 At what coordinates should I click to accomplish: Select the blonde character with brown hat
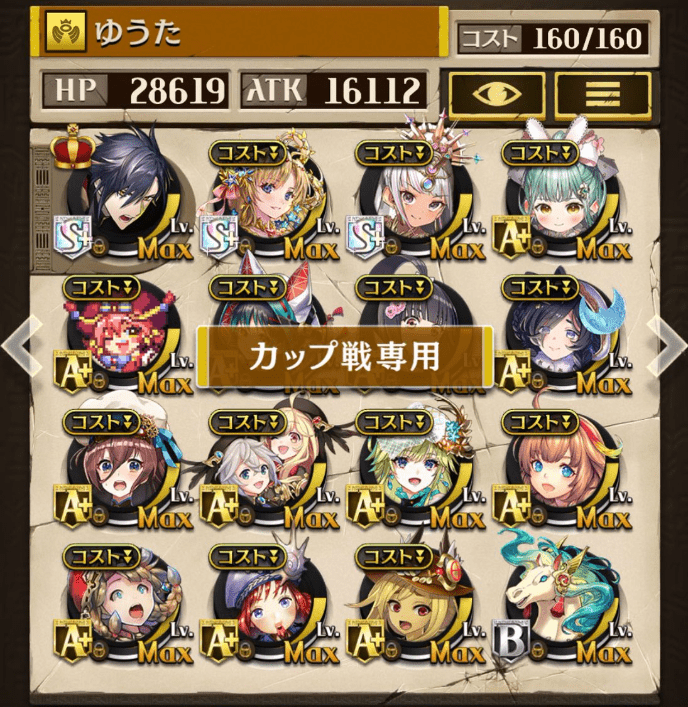pos(418,605)
